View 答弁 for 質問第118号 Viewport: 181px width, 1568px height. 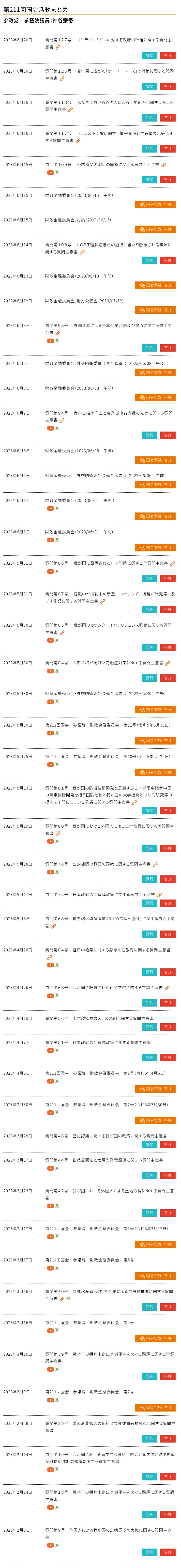pyautogui.click(x=167, y=117)
